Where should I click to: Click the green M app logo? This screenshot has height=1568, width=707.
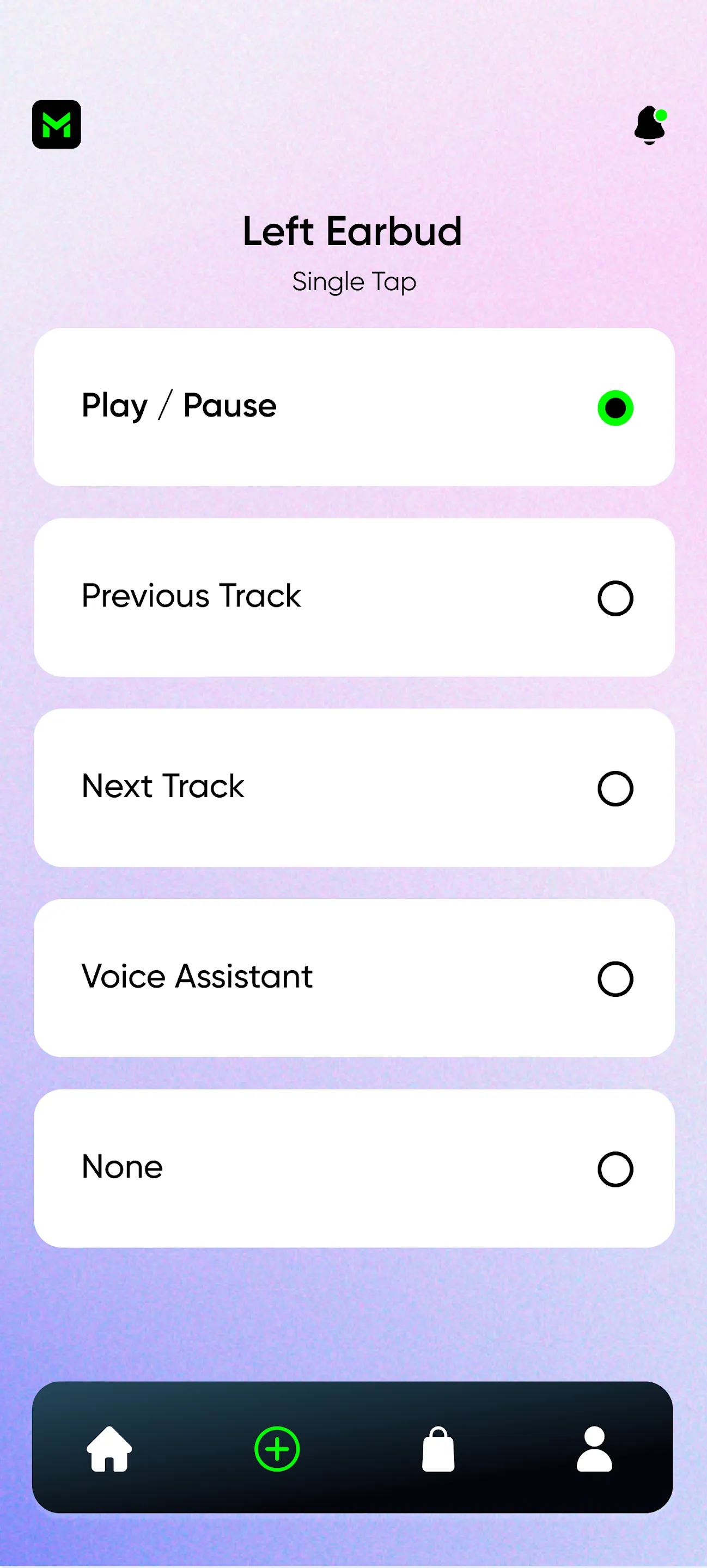[57, 124]
